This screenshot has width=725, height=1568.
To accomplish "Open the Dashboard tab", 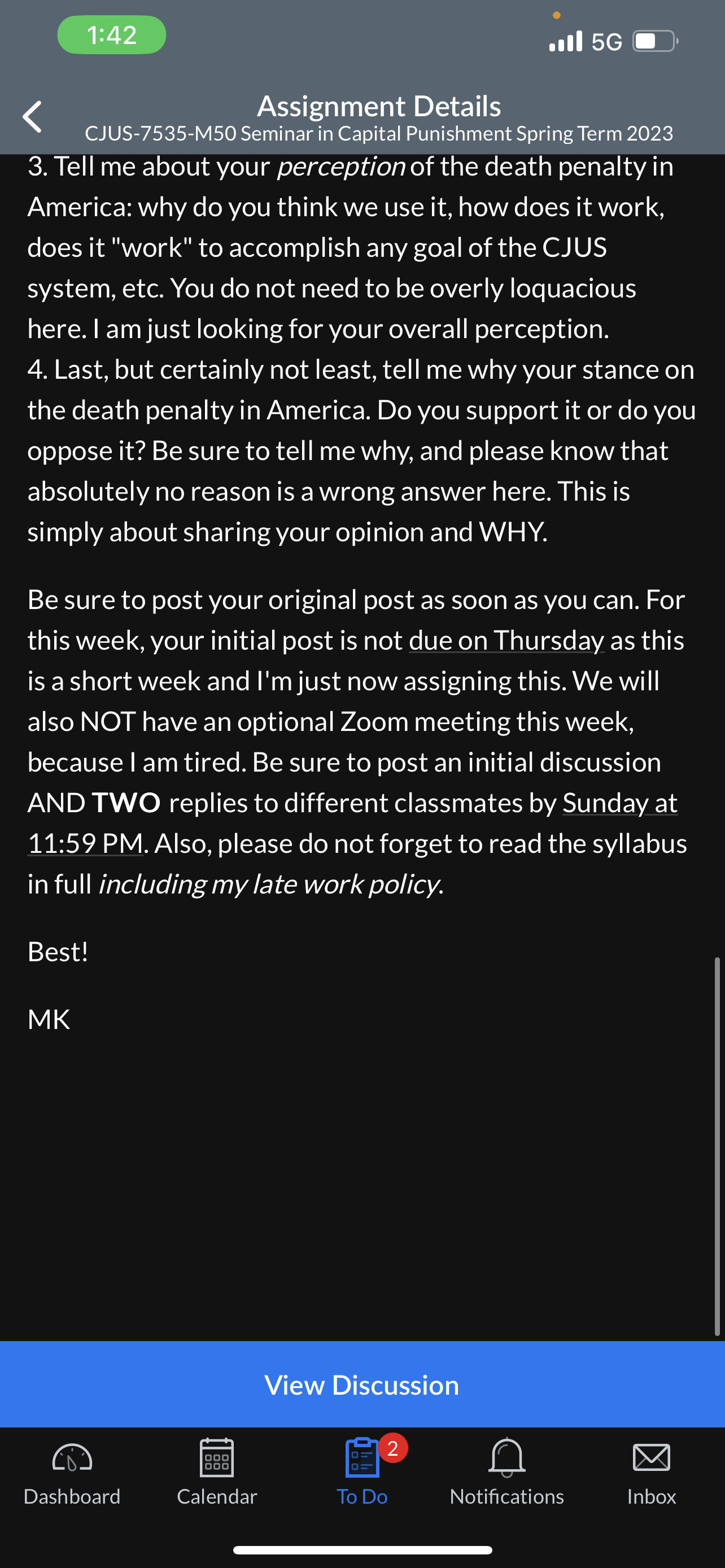I will click(x=72, y=1472).
